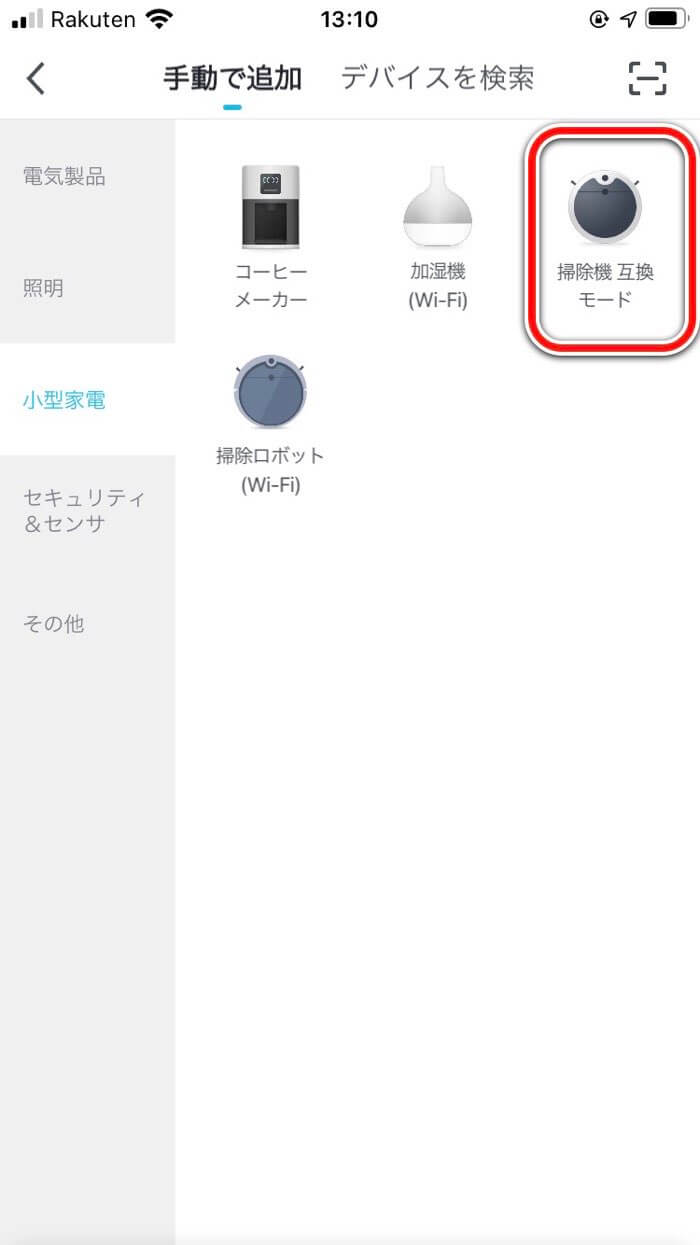The width and height of the screenshot is (700, 1245).
Task: Open the セキュリティ＆センサ category
Action: [84, 511]
